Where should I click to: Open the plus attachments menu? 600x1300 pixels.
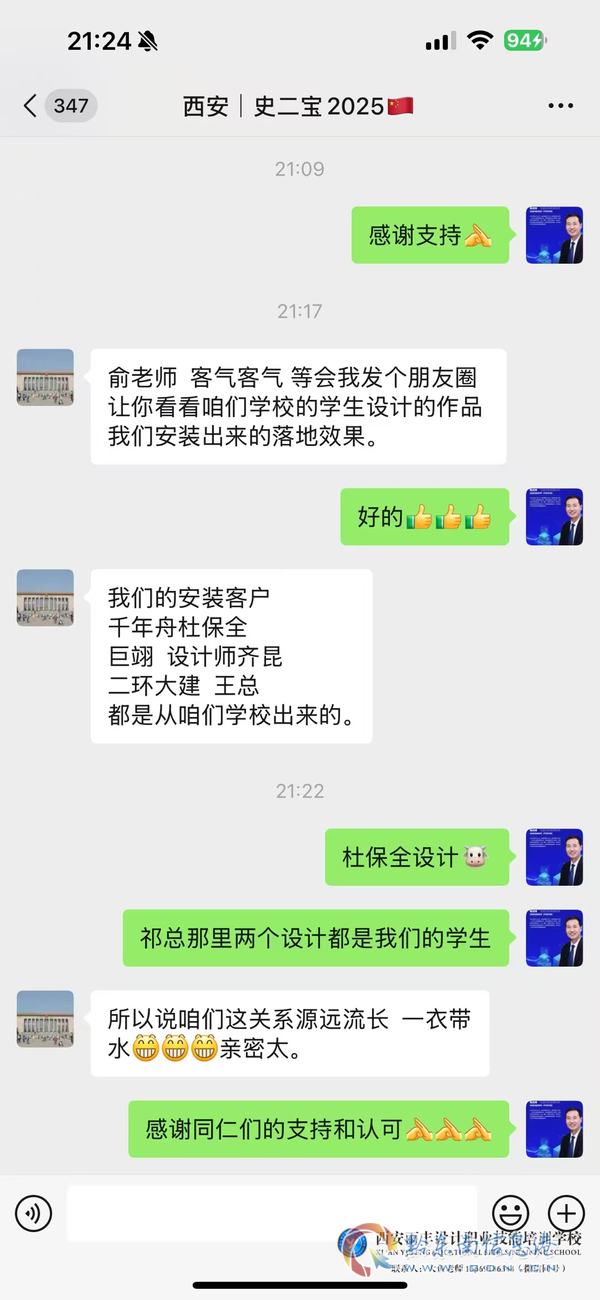coord(566,1214)
